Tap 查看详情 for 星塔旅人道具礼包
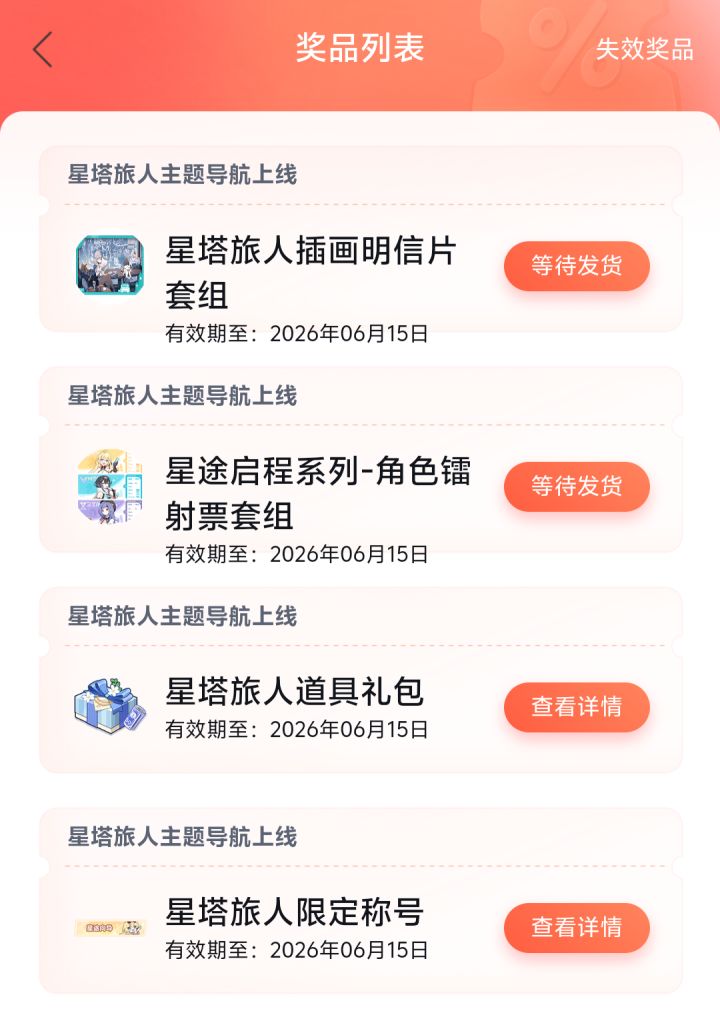 tap(576, 707)
